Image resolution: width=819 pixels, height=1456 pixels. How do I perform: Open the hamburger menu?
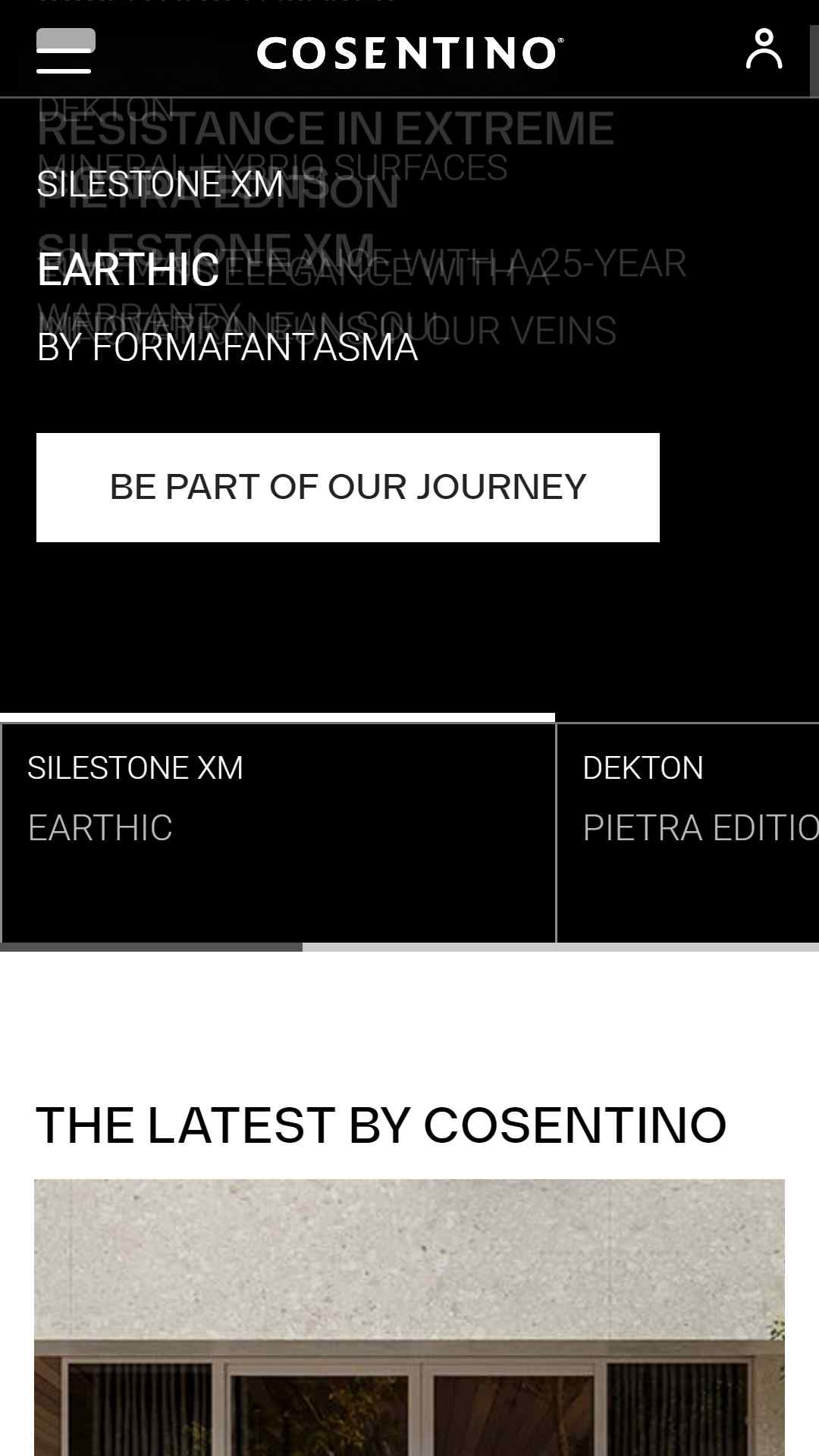point(64,52)
